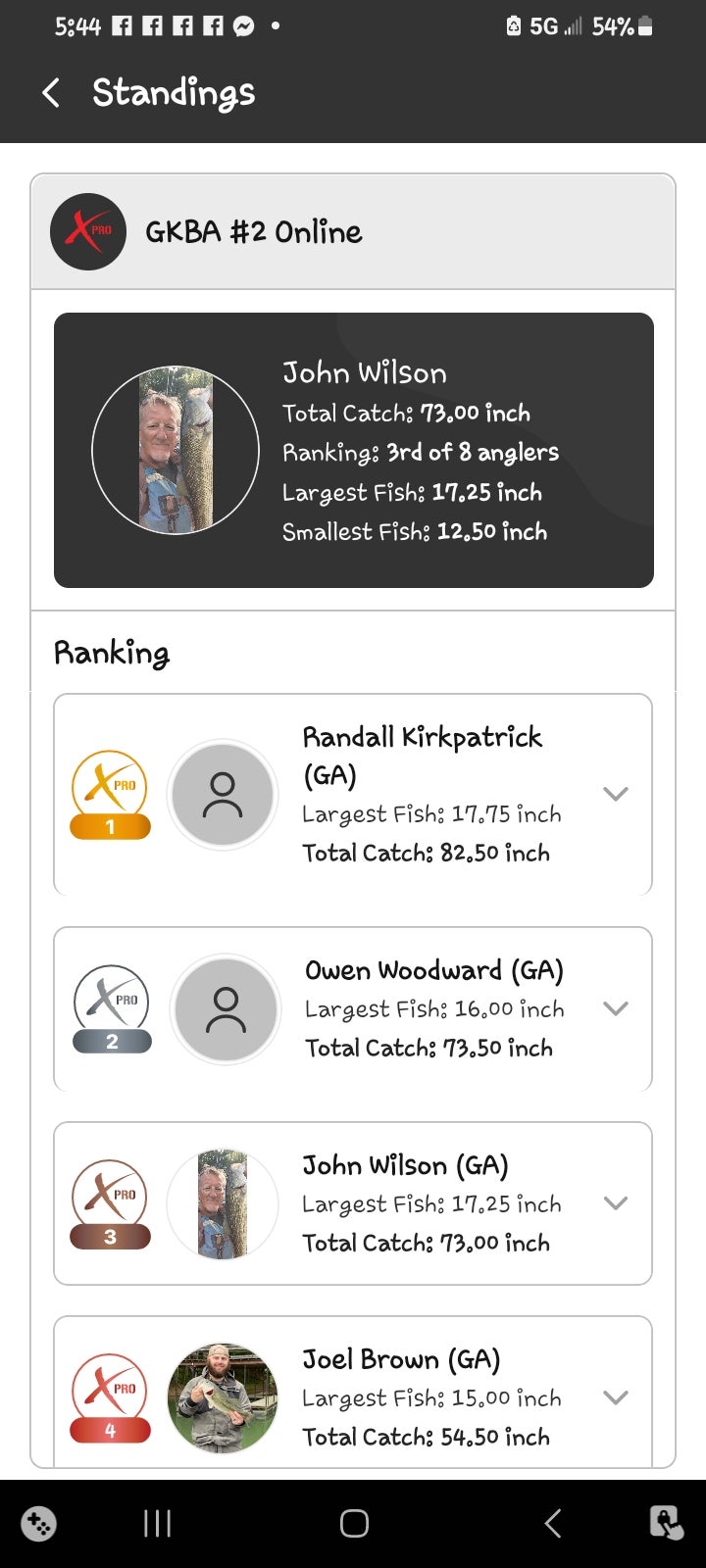Expand Owen Woodward's ranking details
The width and height of the screenshot is (706, 1568).
(615, 1008)
